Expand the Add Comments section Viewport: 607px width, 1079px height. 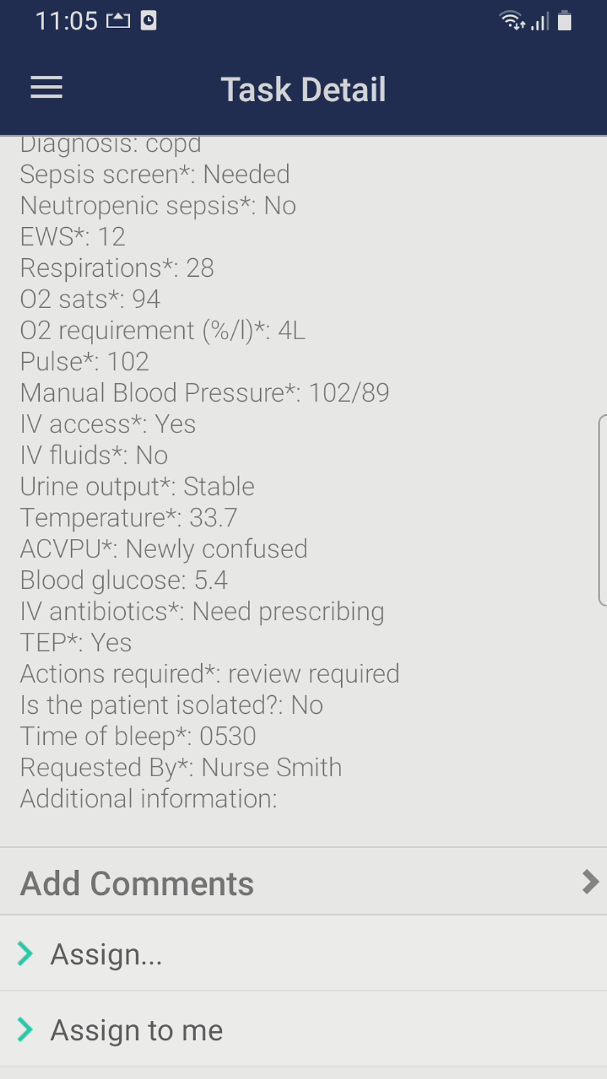304,882
